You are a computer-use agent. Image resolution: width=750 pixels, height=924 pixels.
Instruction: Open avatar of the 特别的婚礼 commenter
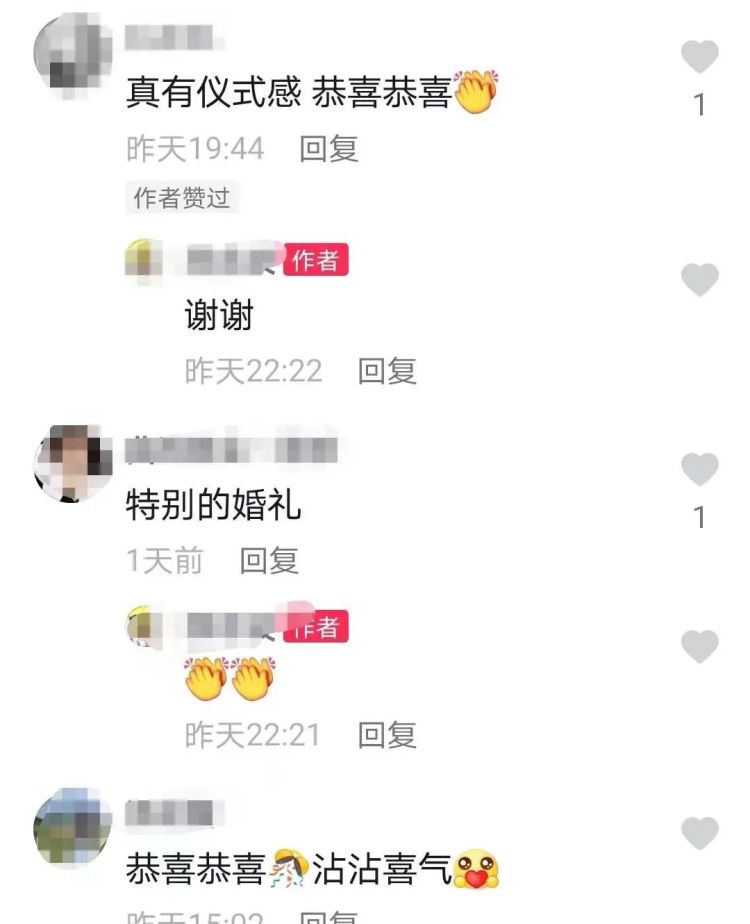[70, 461]
